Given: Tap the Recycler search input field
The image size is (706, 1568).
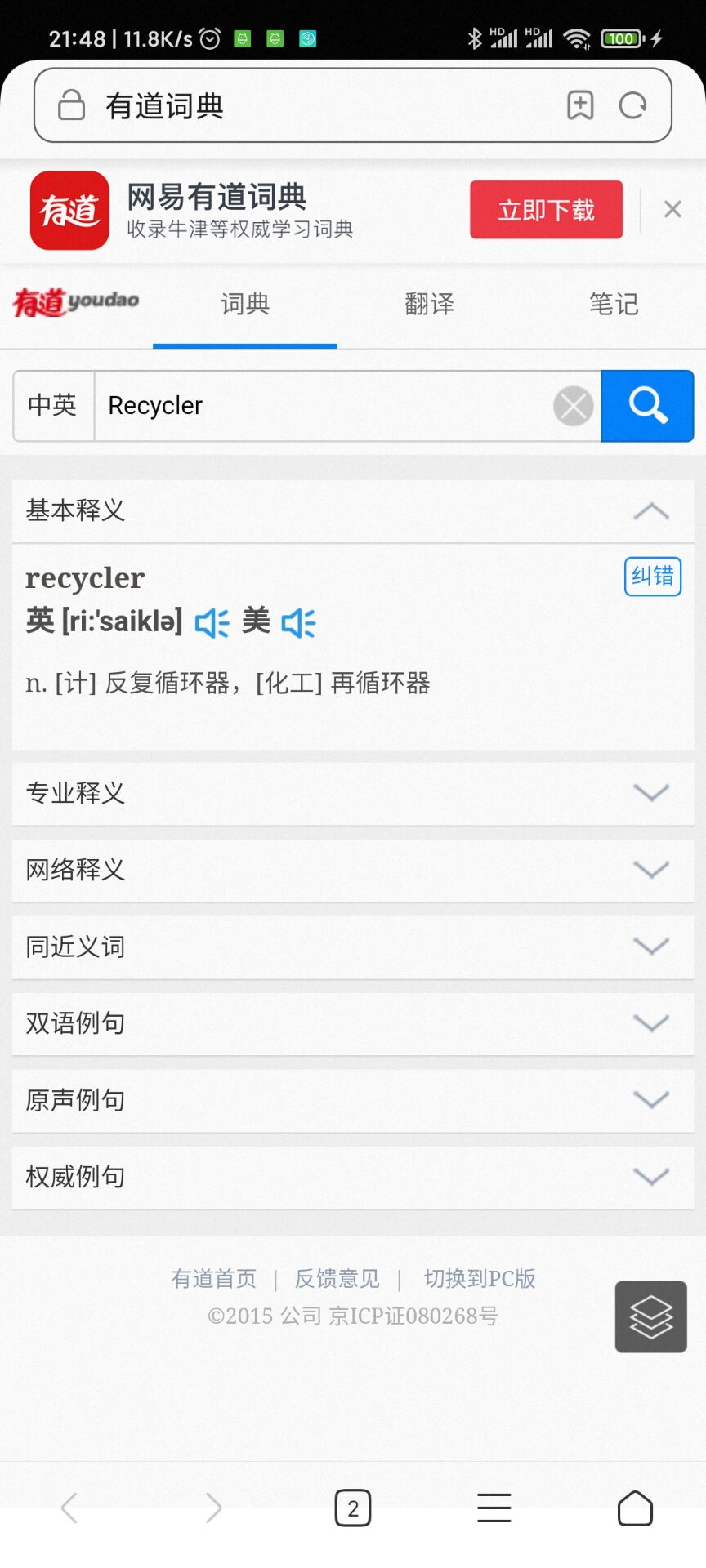Looking at the screenshot, I should coord(327,406).
